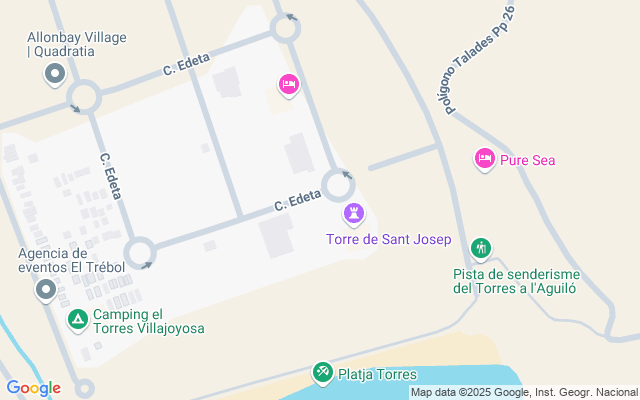Tap the Platja Torres beach marker
Viewport: 640px width, 400px height.
coord(322,374)
